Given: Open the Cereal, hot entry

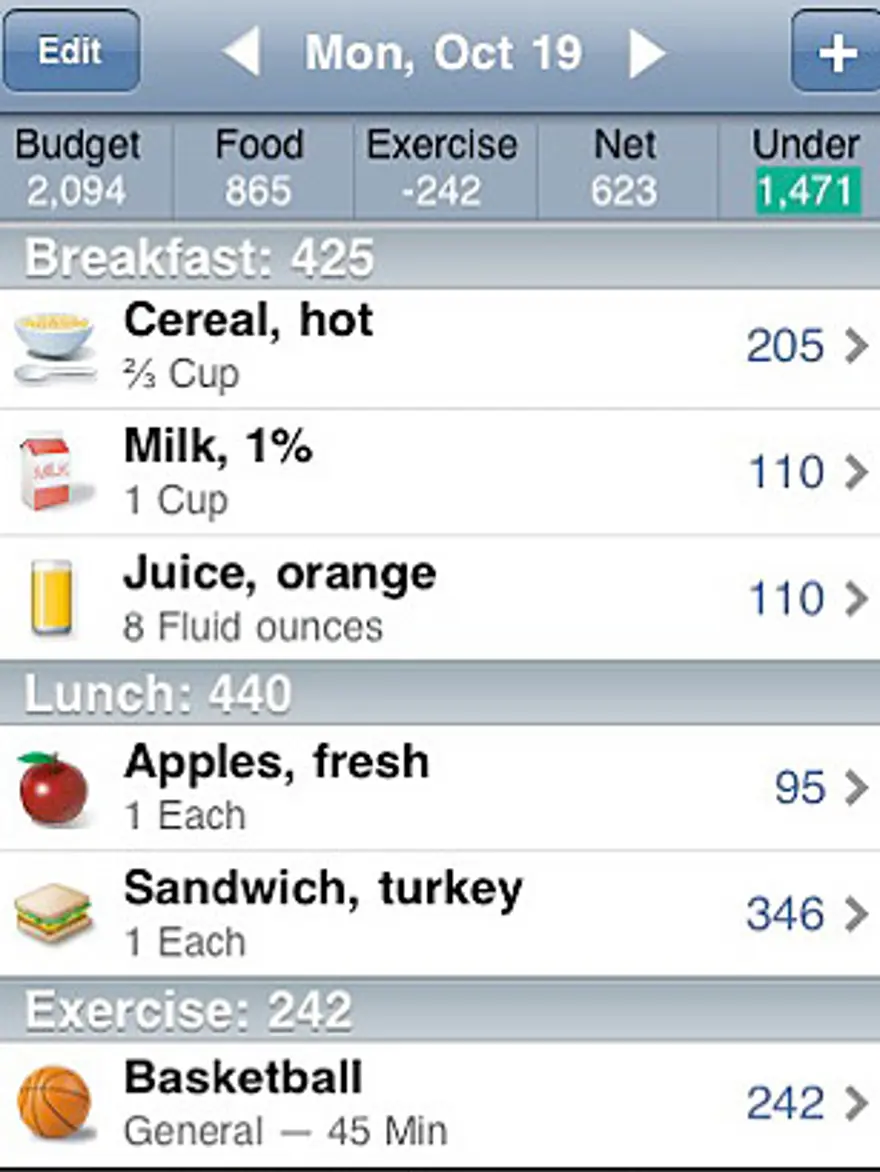Looking at the screenshot, I should (440, 347).
